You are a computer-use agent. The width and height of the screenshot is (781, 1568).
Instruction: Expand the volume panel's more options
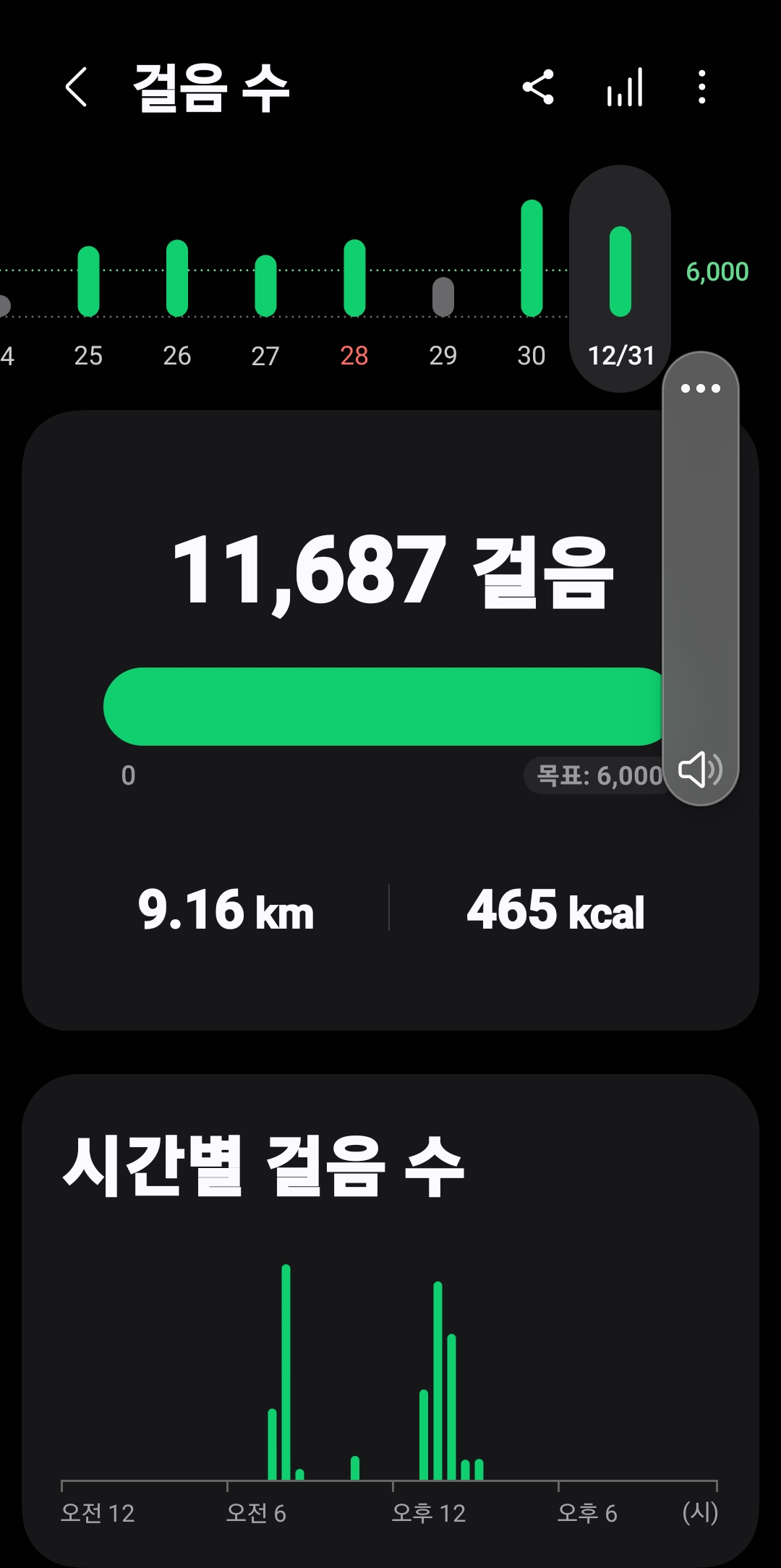(x=700, y=388)
